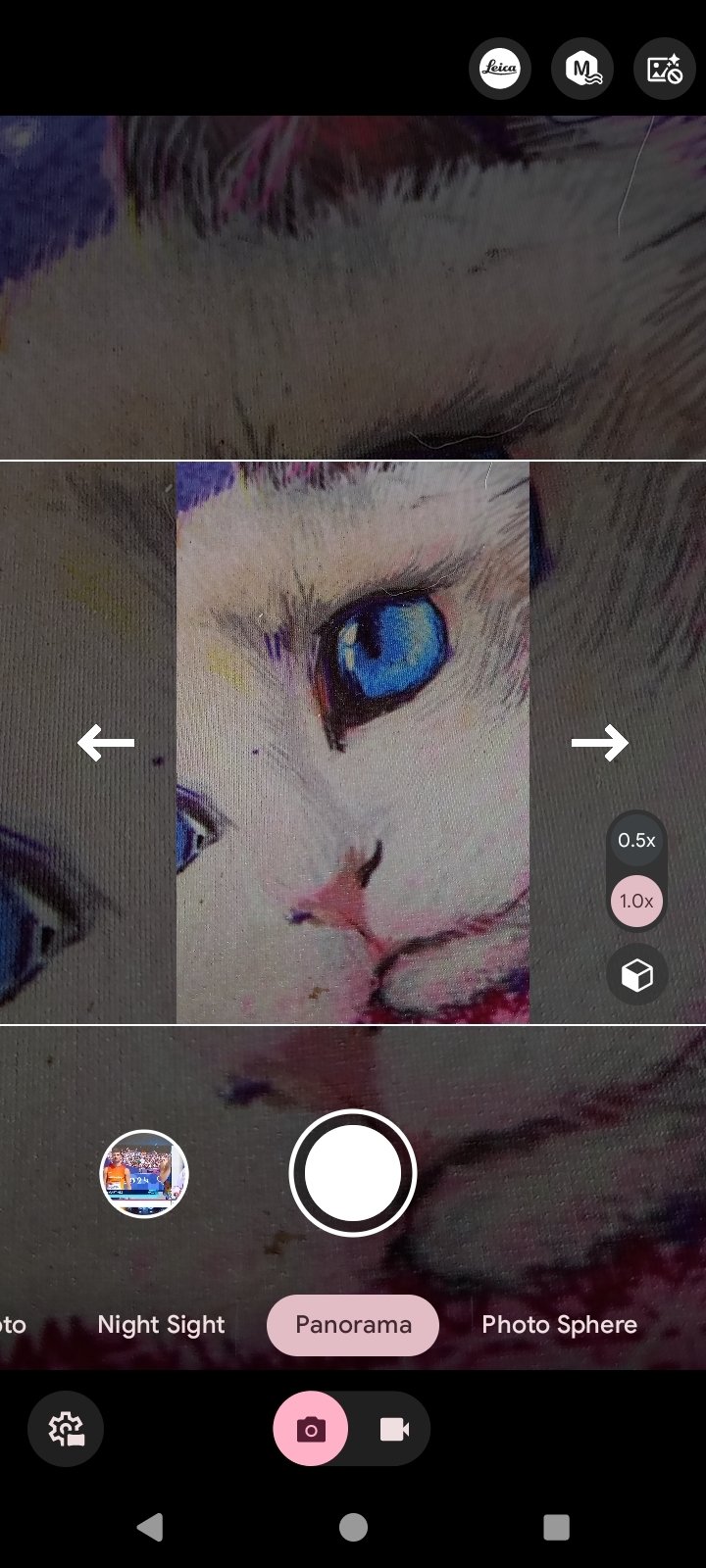The image size is (706, 1568).
Task: Select the Panorama mode label
Action: [x=353, y=1325]
